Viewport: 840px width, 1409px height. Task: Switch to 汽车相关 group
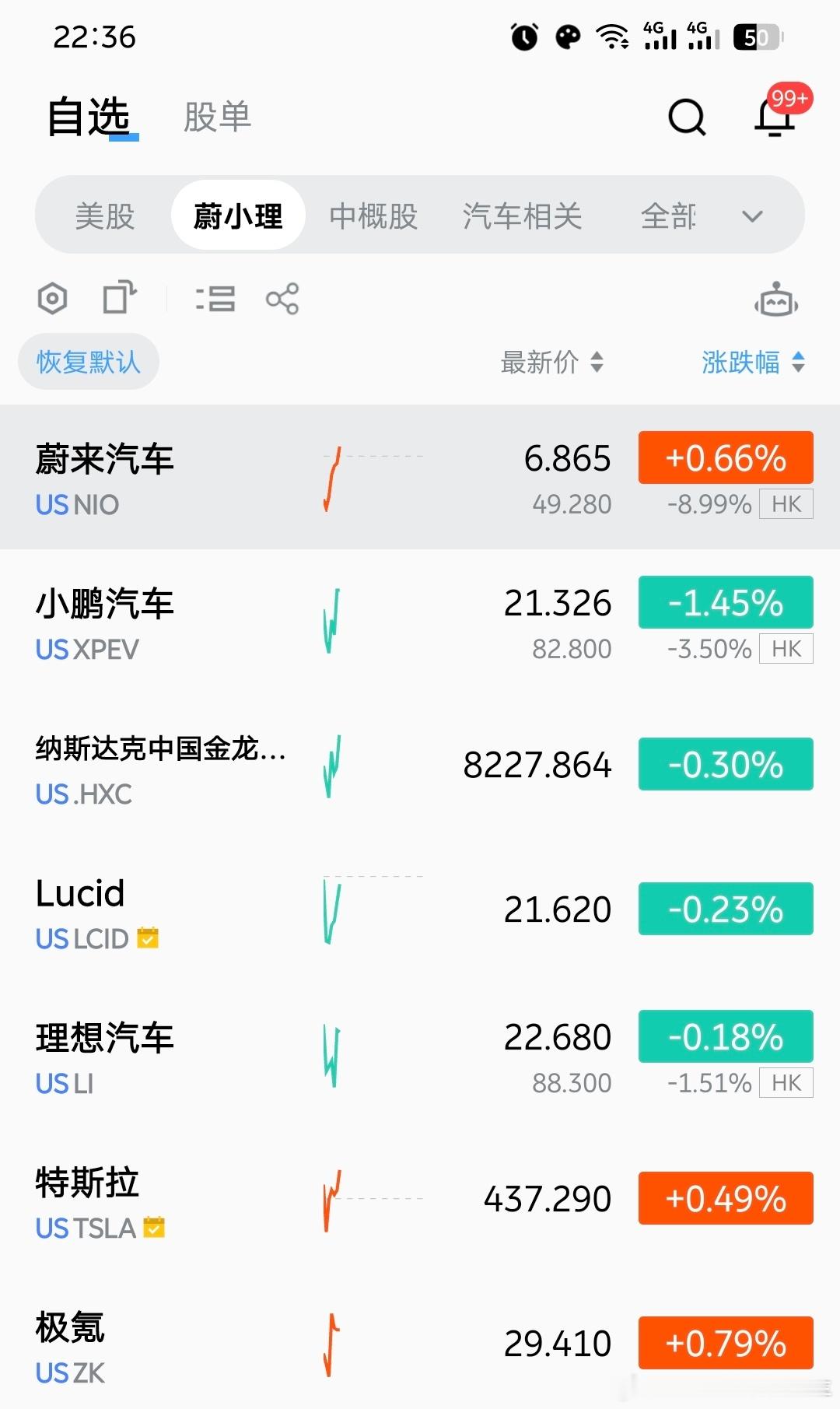click(523, 216)
